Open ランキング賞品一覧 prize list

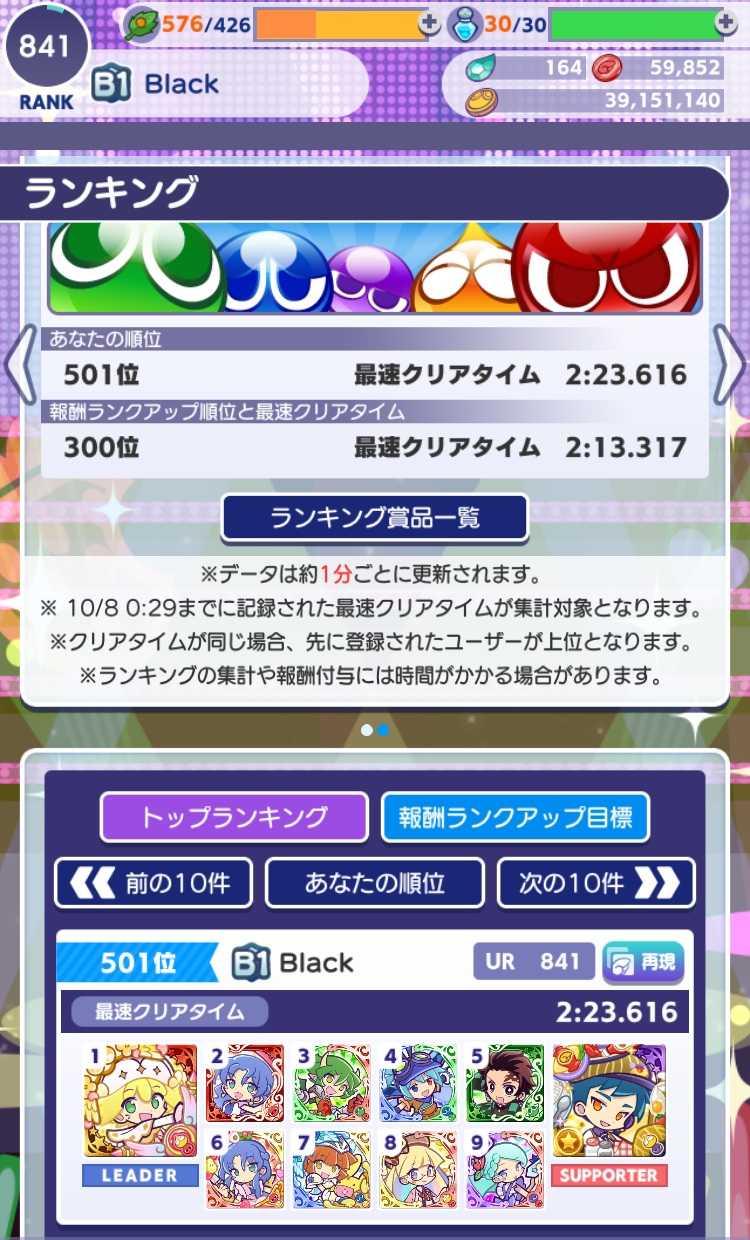point(374,517)
